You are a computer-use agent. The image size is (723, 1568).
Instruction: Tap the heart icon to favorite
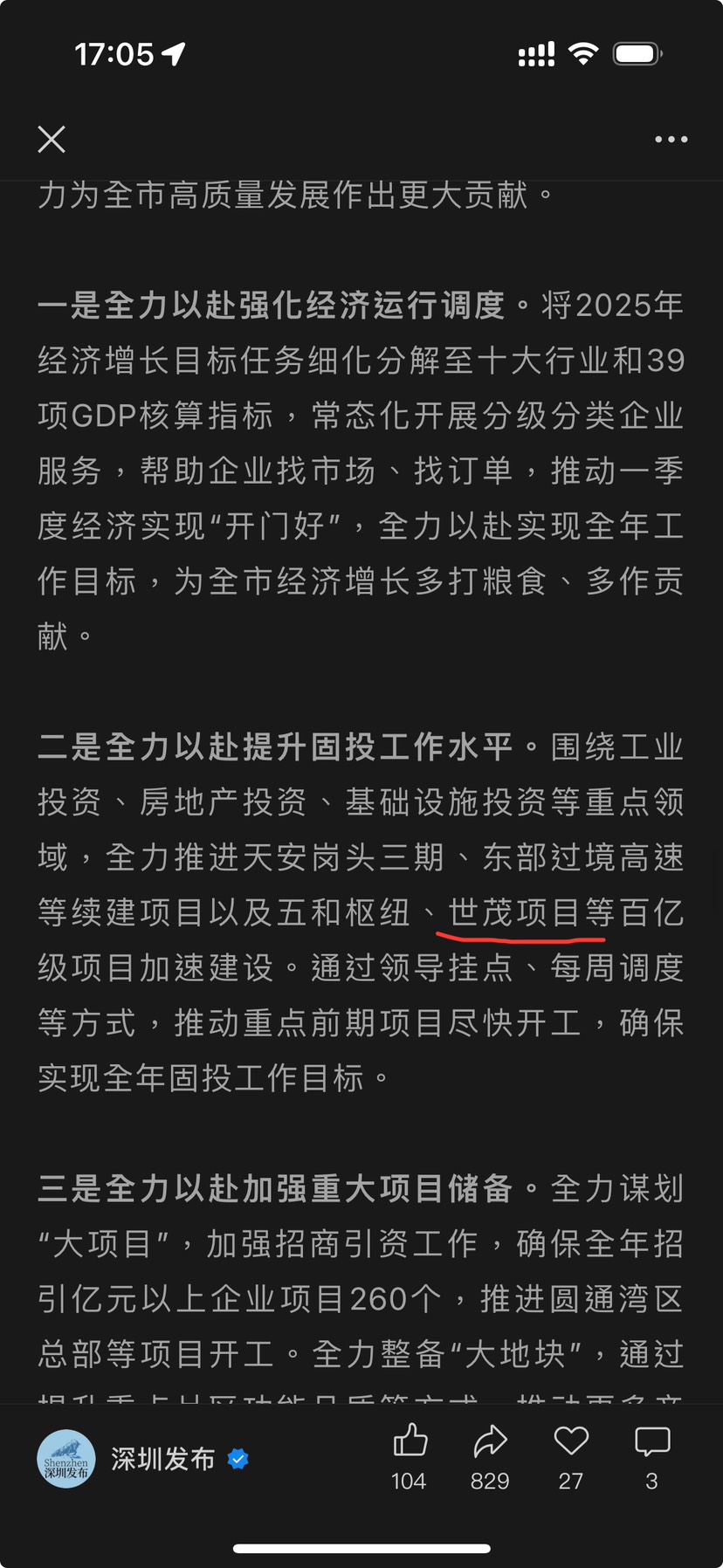[x=571, y=1441]
